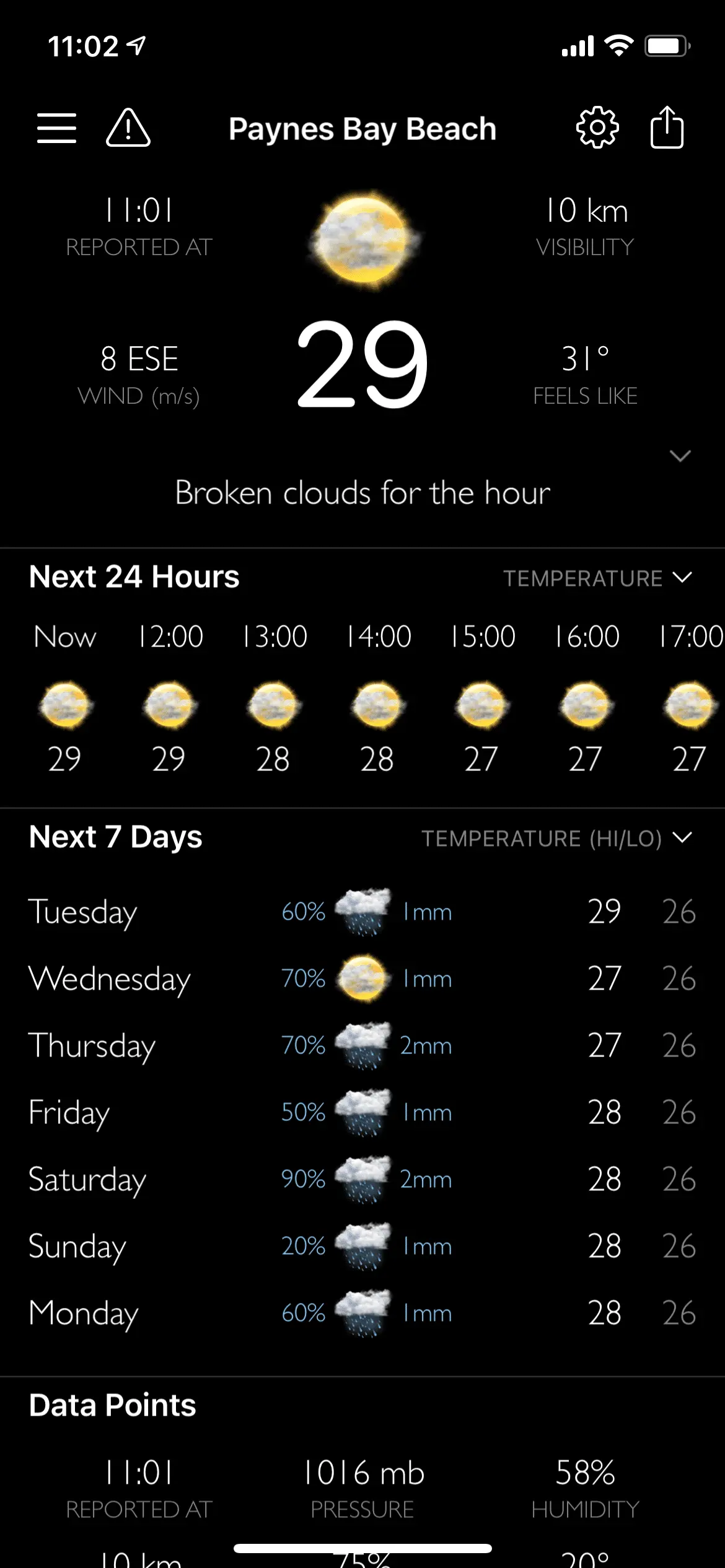Screen dimensions: 725x1568
Task: Open the weather alerts warning icon
Action: [128, 128]
